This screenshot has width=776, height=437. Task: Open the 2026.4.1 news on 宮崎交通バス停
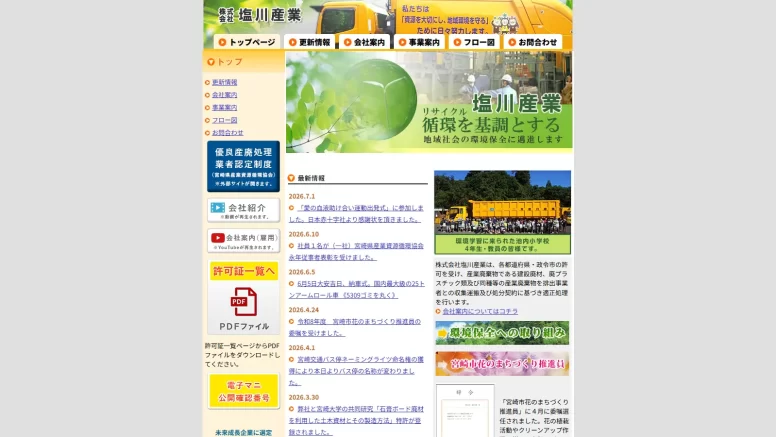pos(356,371)
